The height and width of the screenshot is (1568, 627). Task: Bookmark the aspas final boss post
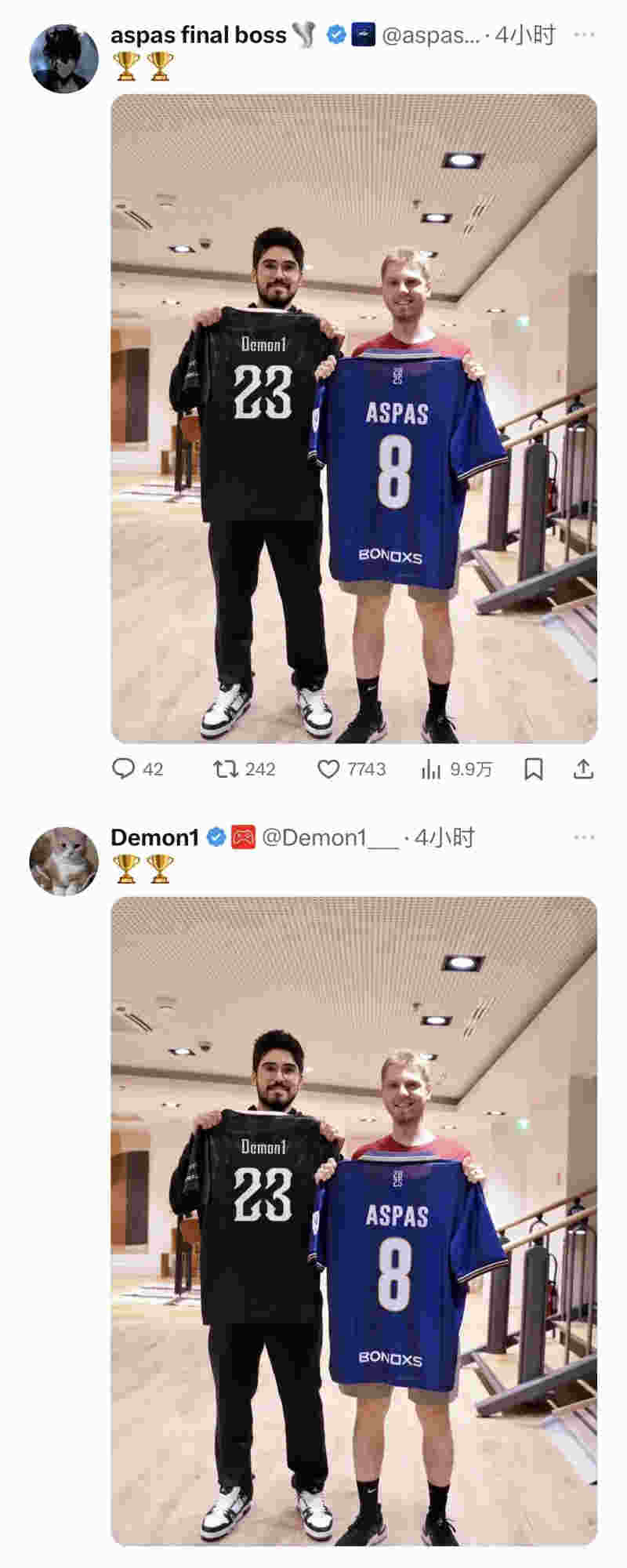click(x=533, y=769)
